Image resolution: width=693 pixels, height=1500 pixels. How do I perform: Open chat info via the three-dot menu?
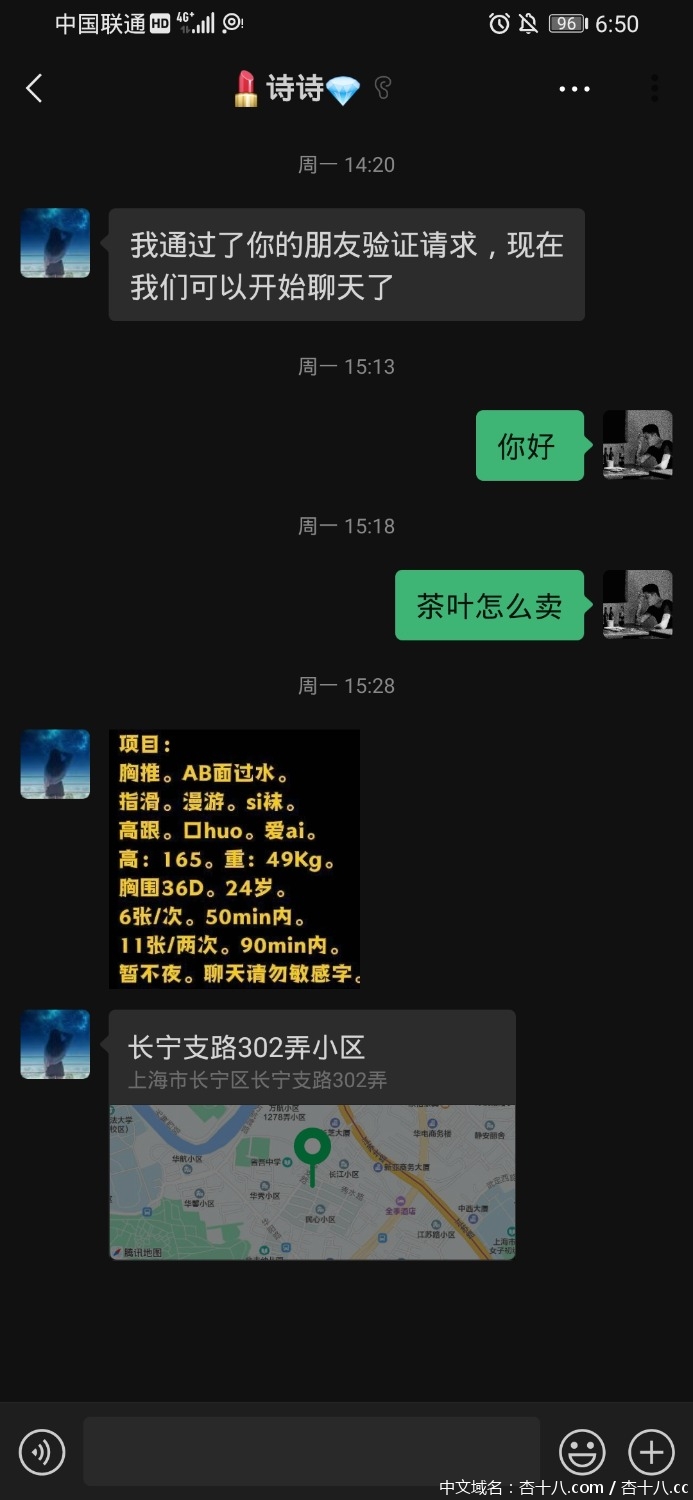(574, 89)
